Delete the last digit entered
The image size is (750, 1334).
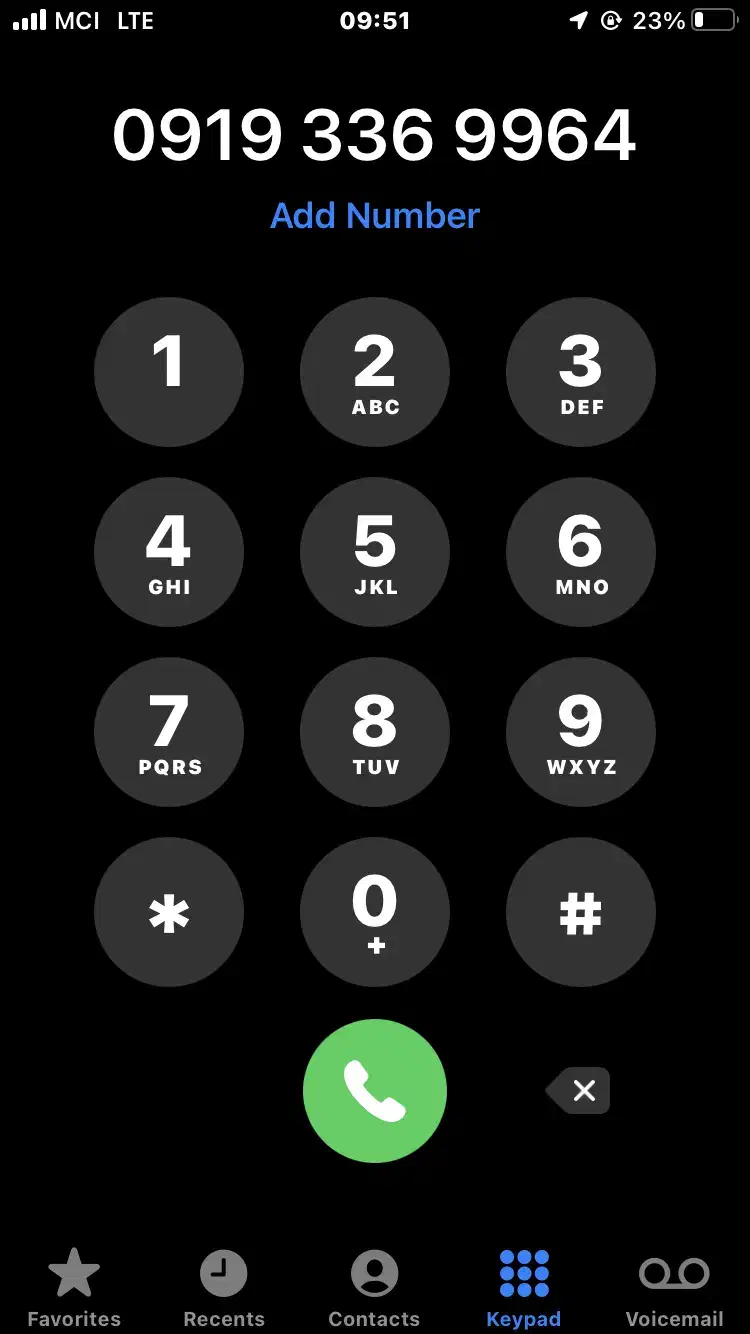(x=579, y=1091)
